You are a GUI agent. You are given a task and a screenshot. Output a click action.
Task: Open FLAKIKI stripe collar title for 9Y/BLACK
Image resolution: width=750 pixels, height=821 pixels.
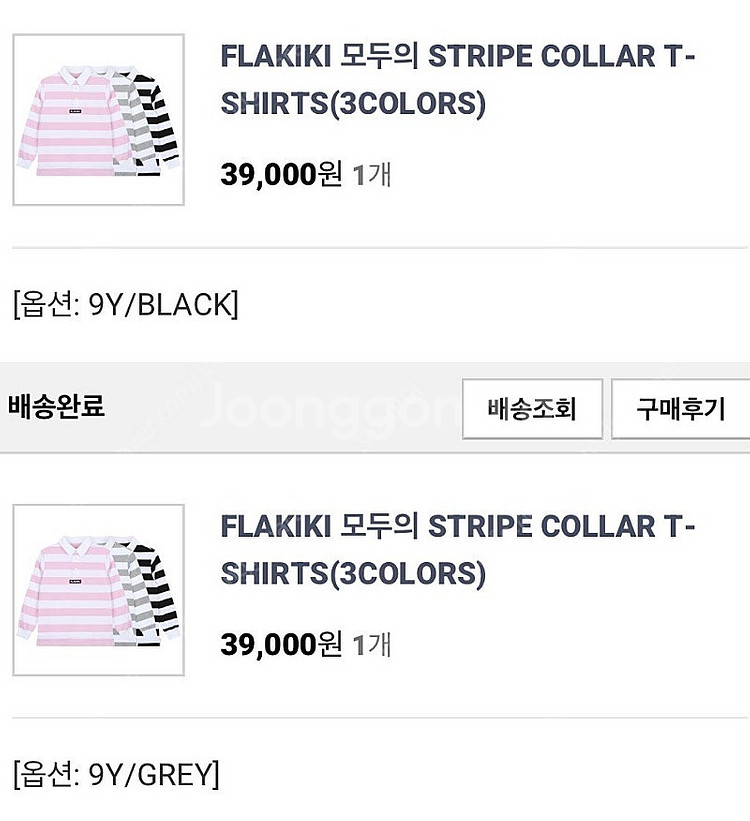(x=458, y=79)
